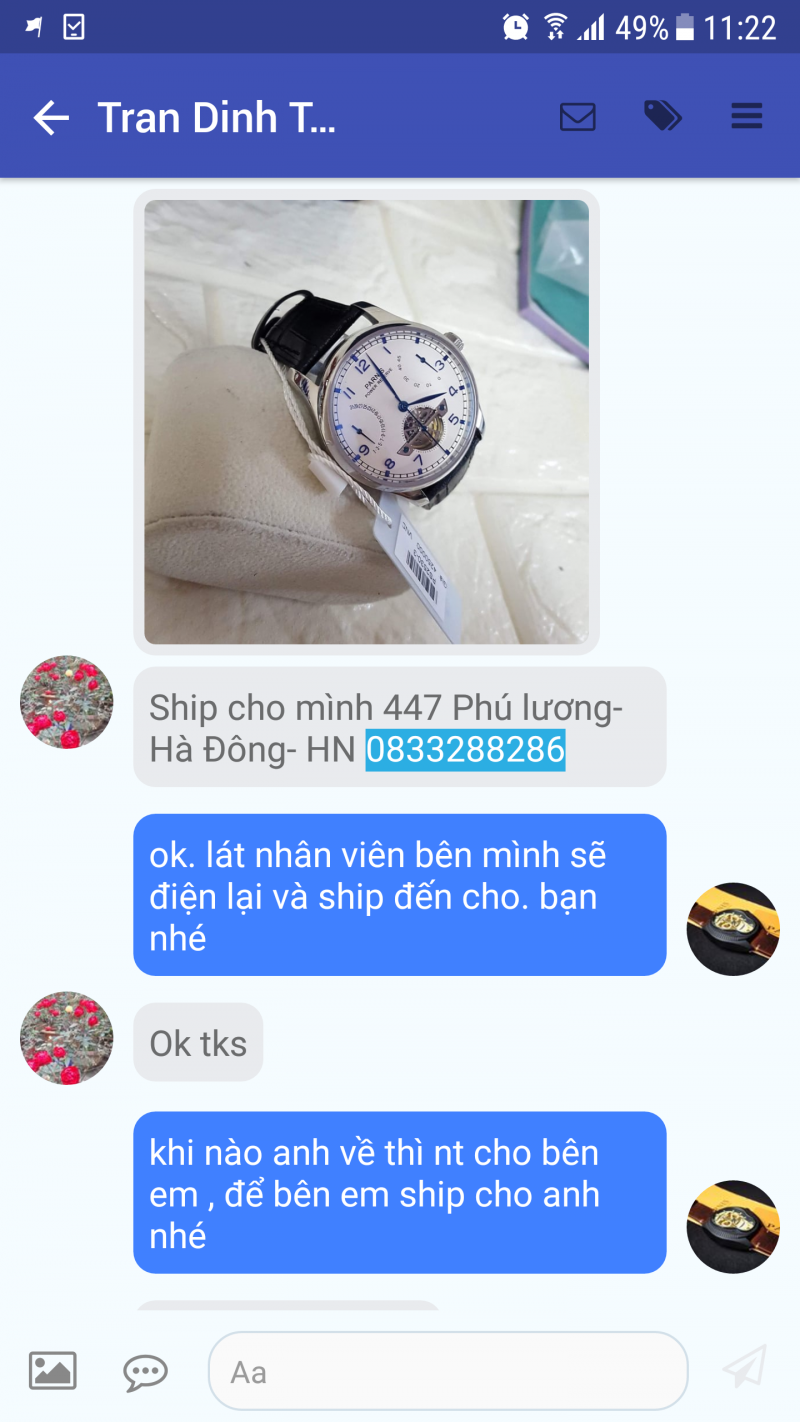Open quick replies speech bubble icon

[x=145, y=1371]
